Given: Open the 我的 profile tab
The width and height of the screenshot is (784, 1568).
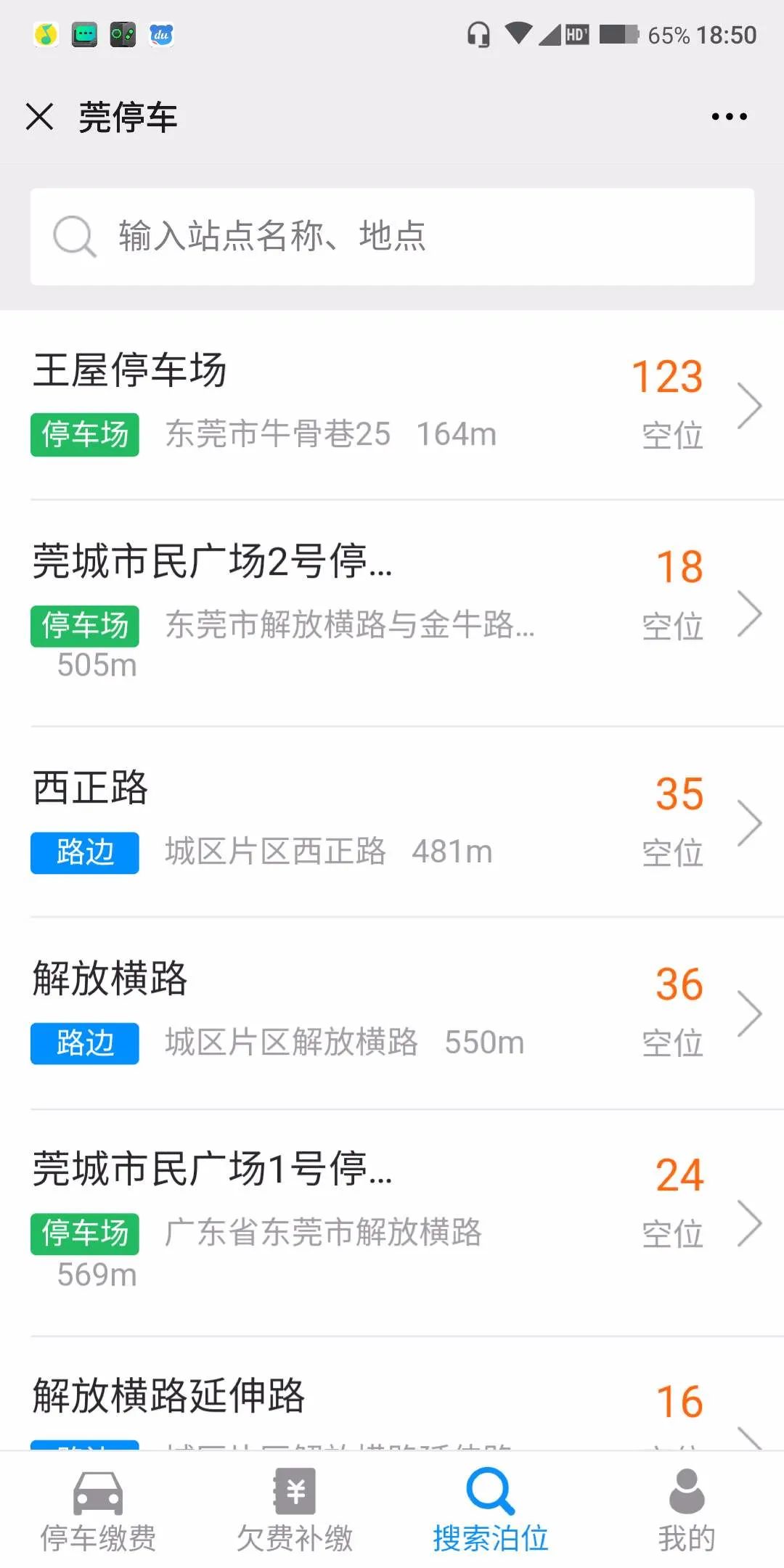Looking at the screenshot, I should pyautogui.click(x=686, y=1510).
